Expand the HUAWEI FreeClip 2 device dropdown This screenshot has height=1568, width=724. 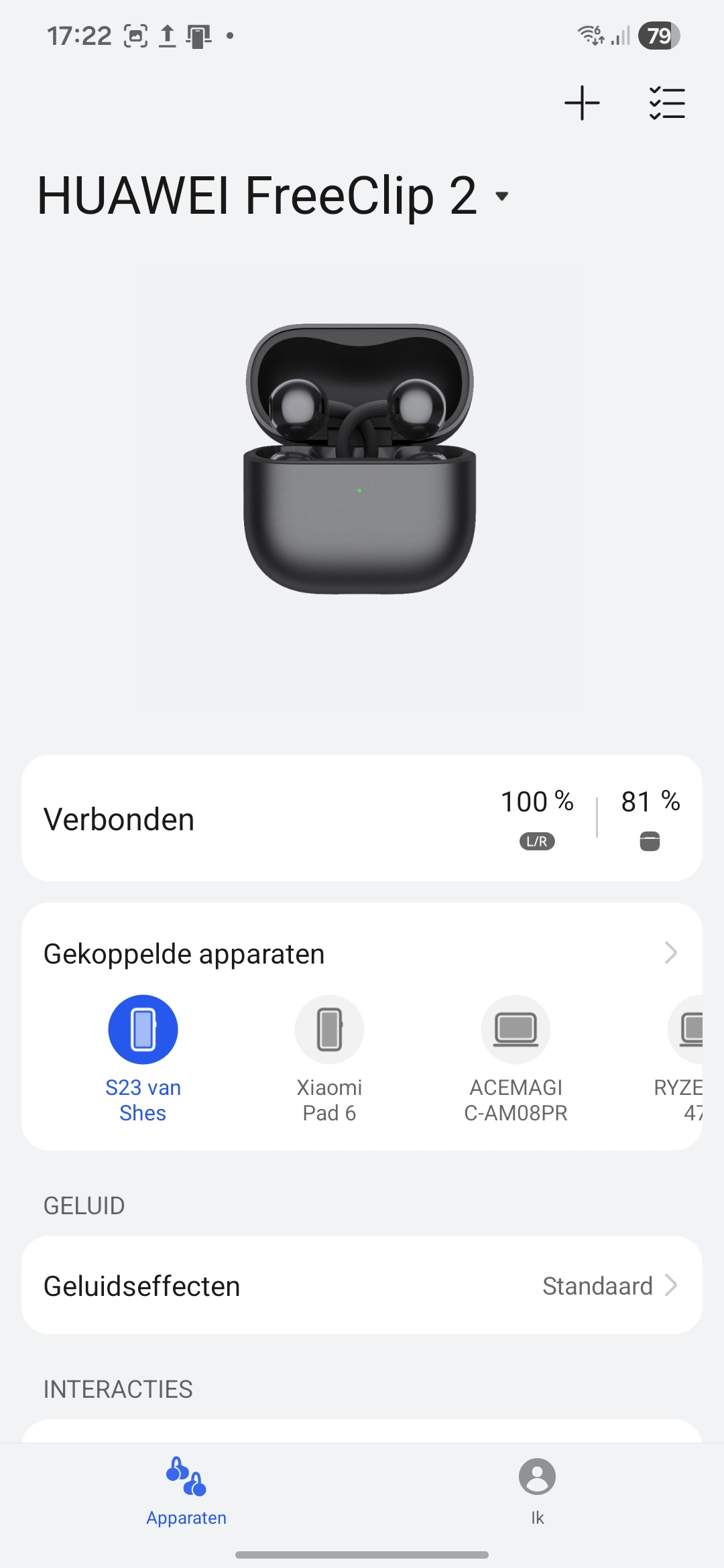(x=501, y=196)
